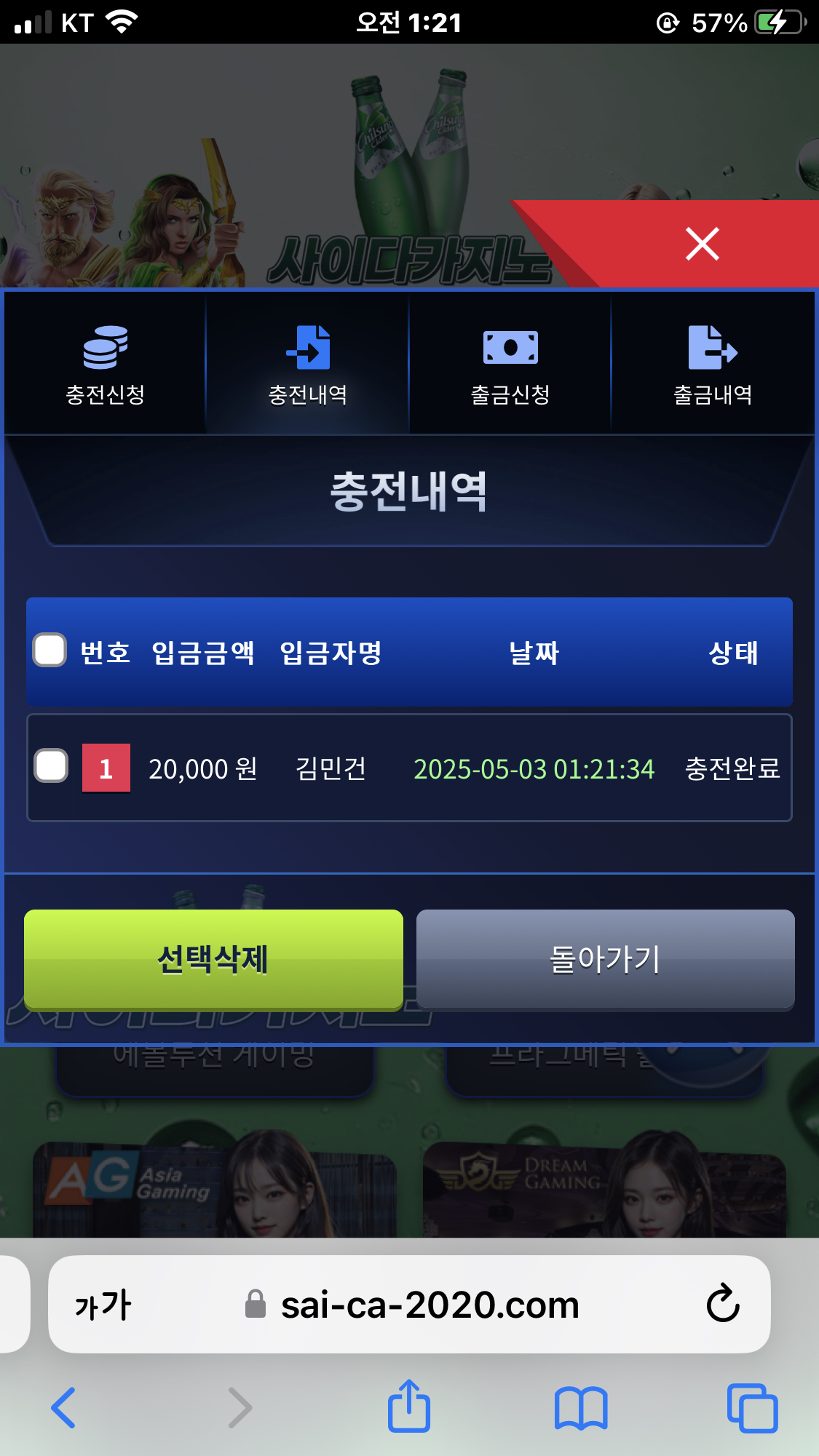Go back to the previous Safari page
Screen dimensions: 819x1456
[64, 1407]
